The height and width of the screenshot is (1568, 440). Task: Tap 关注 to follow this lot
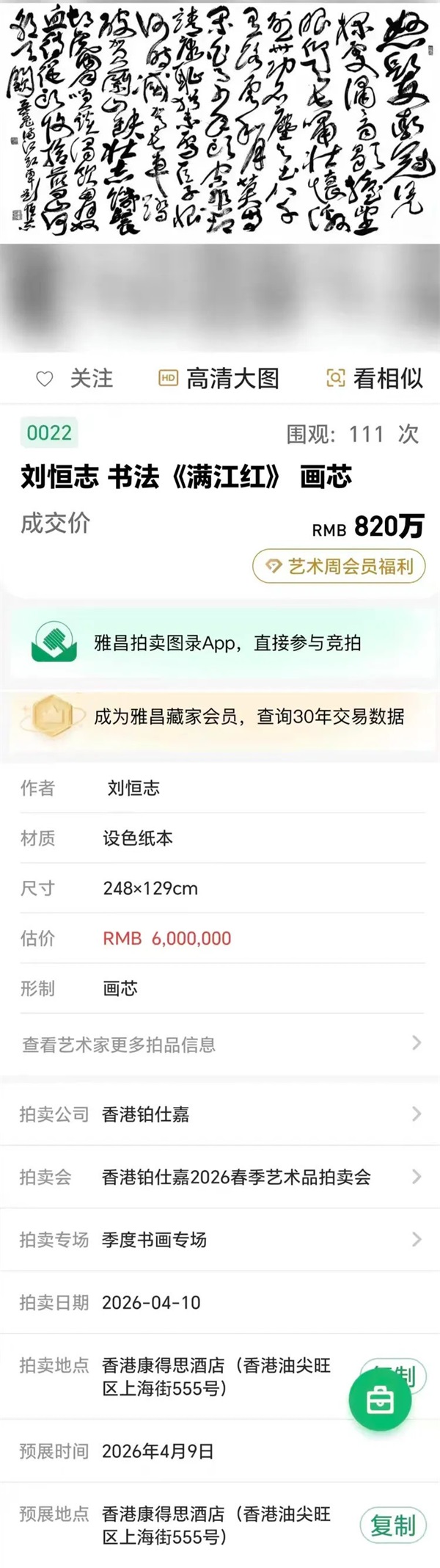point(75,379)
